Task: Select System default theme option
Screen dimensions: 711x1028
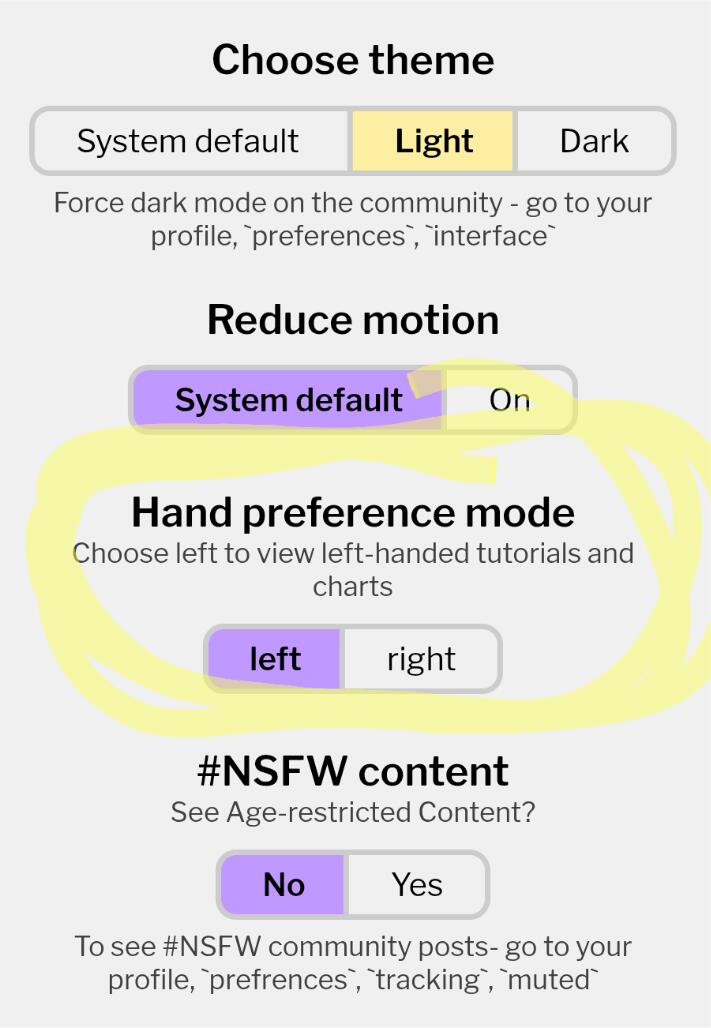Action: click(x=189, y=141)
